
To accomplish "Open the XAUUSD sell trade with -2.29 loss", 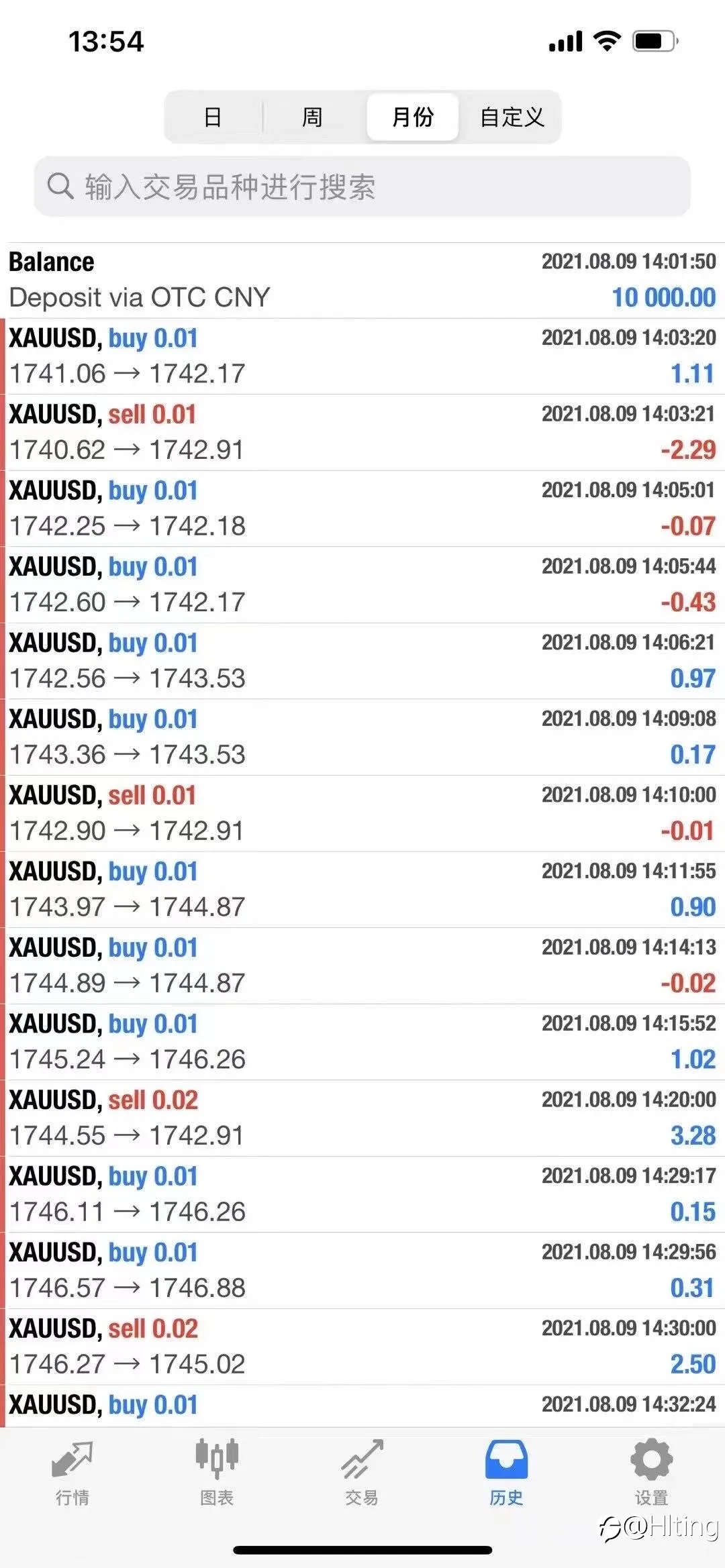I will pos(362,433).
